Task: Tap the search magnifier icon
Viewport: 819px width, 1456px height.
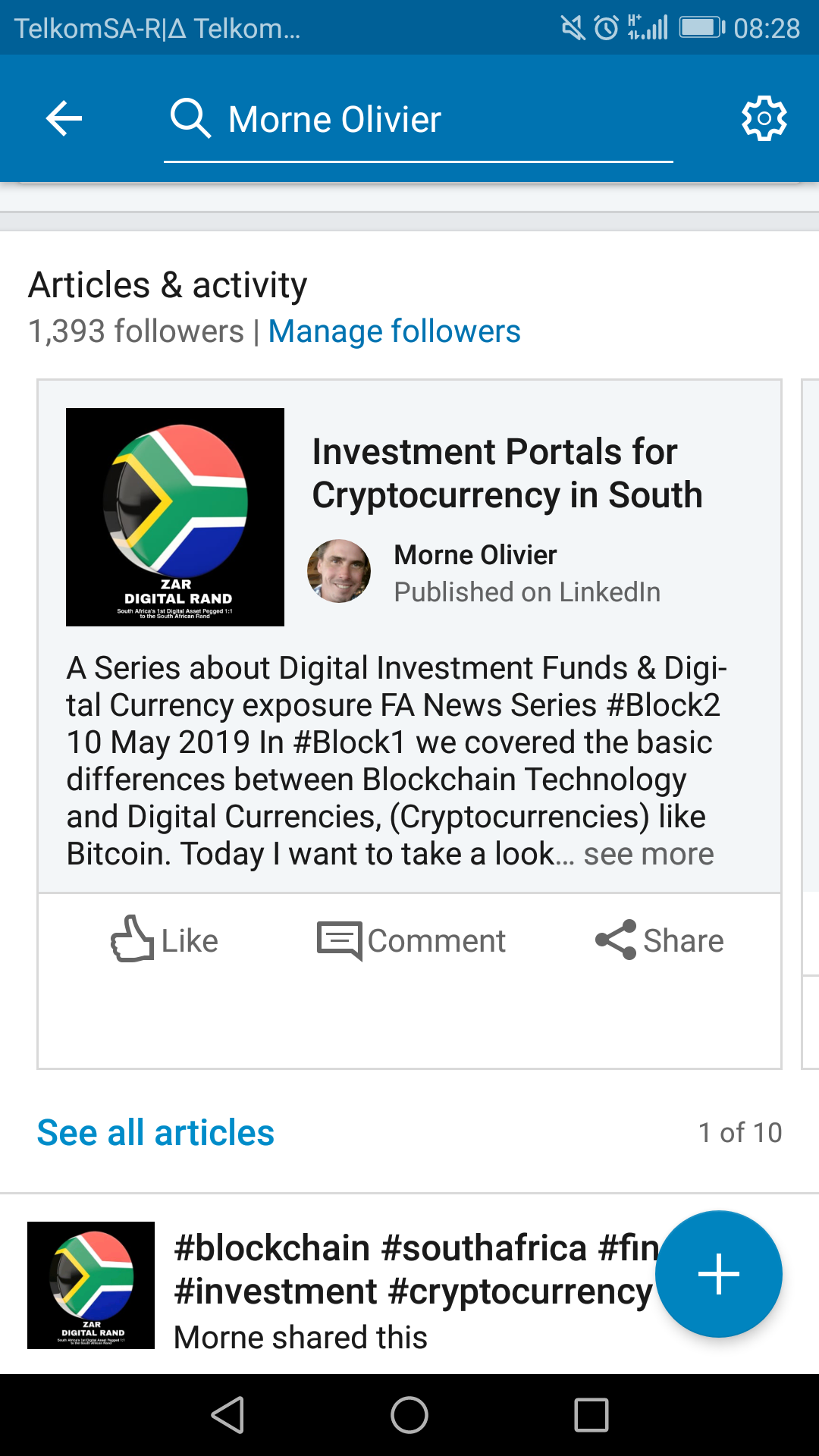Action: pyautogui.click(x=191, y=118)
